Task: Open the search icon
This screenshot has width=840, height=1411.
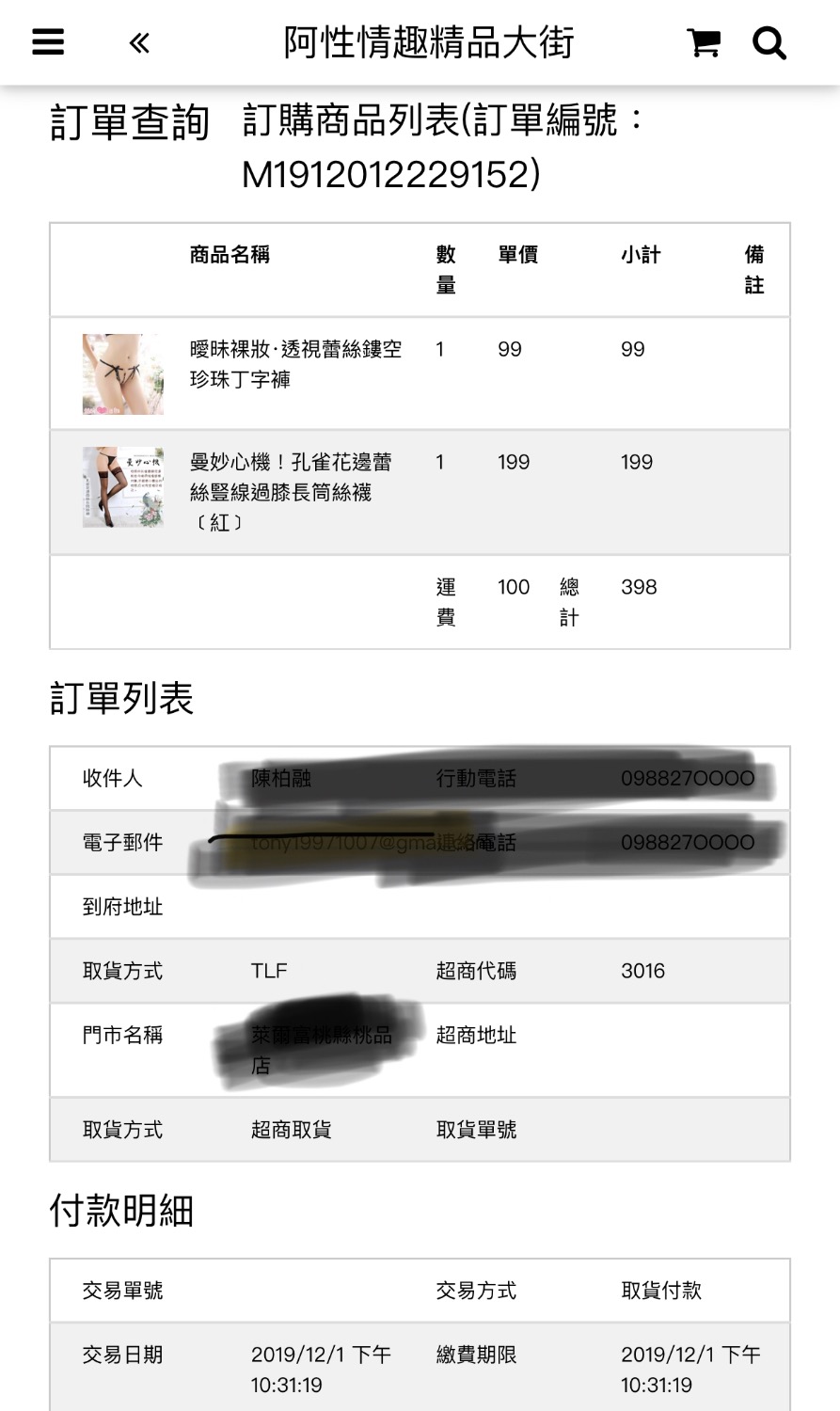Action: pos(769,42)
